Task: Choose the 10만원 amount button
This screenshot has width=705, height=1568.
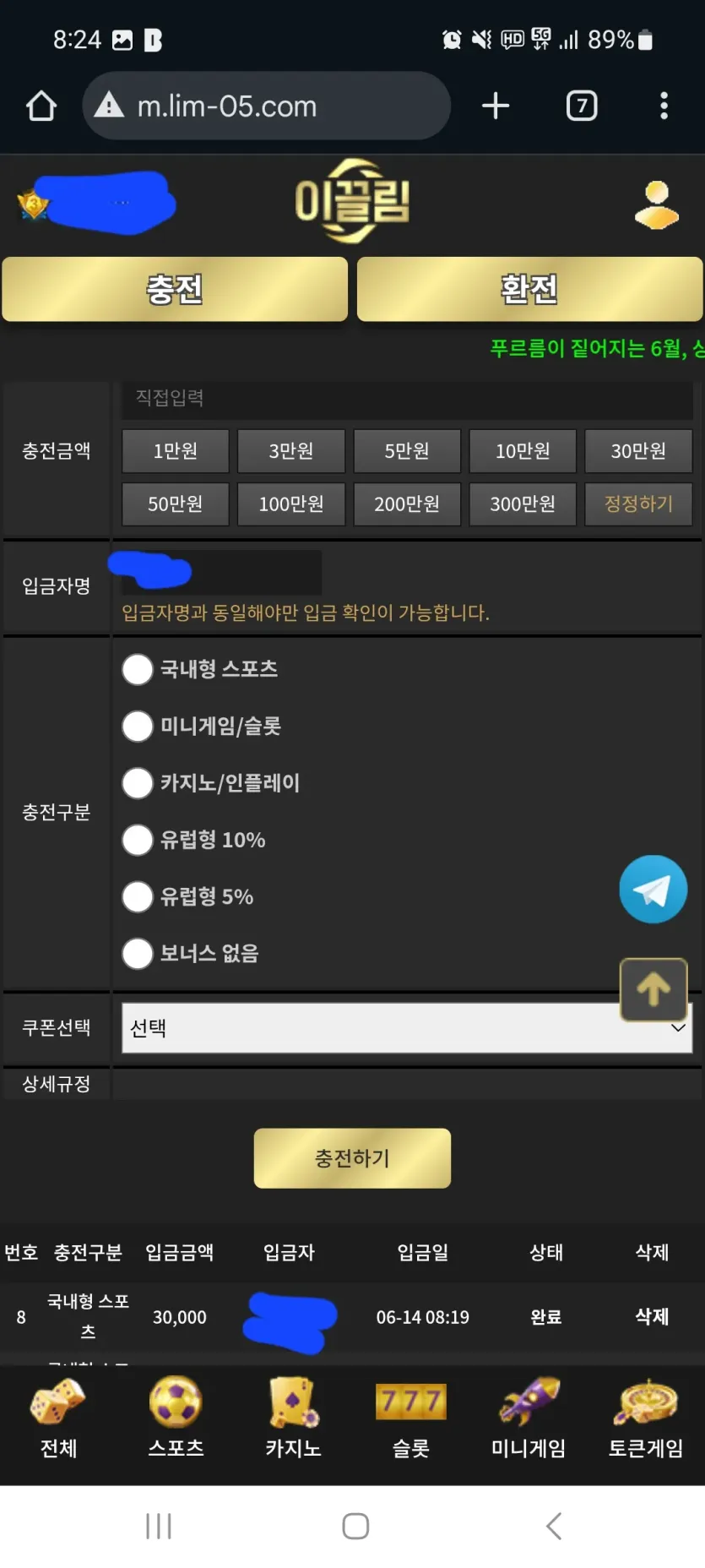Action: (x=523, y=451)
